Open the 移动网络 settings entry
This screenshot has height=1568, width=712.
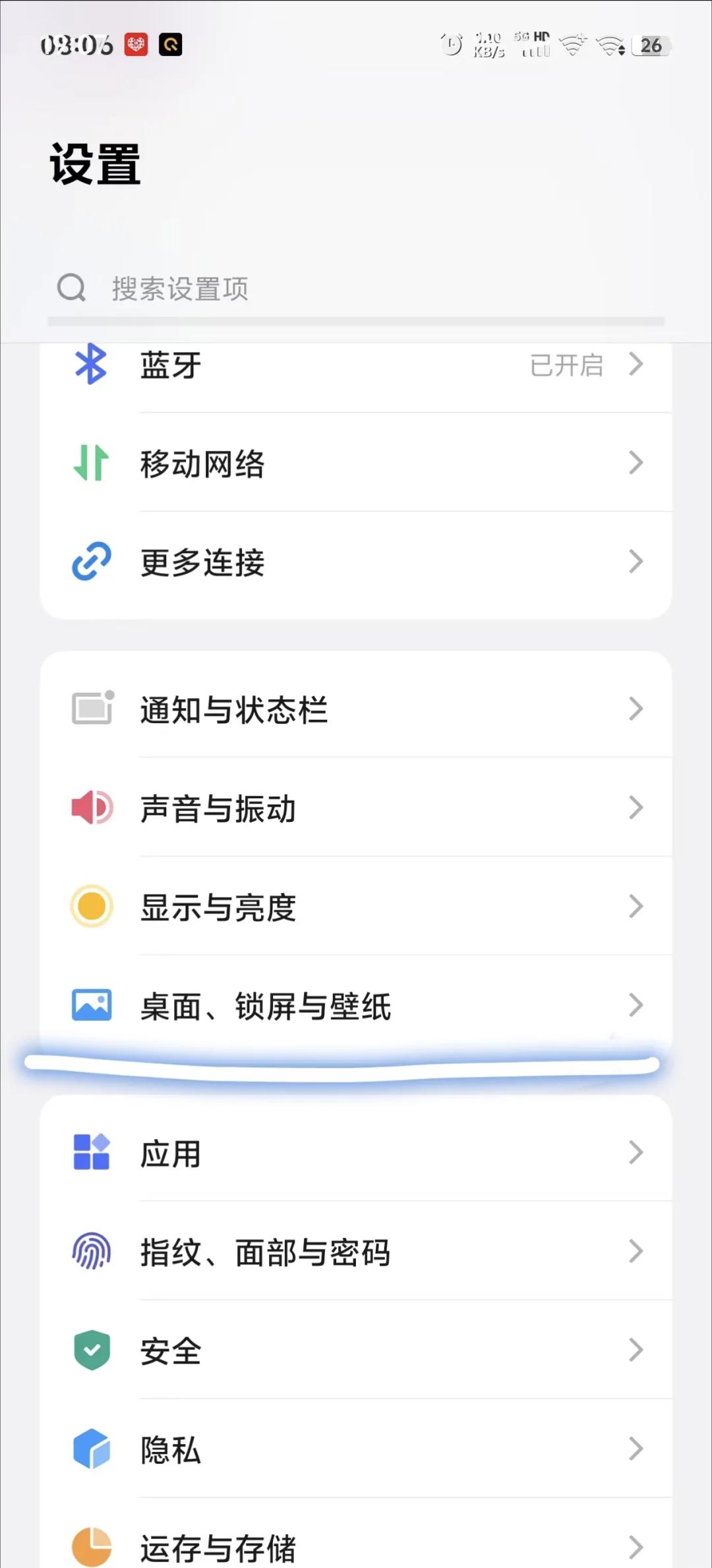click(356, 463)
